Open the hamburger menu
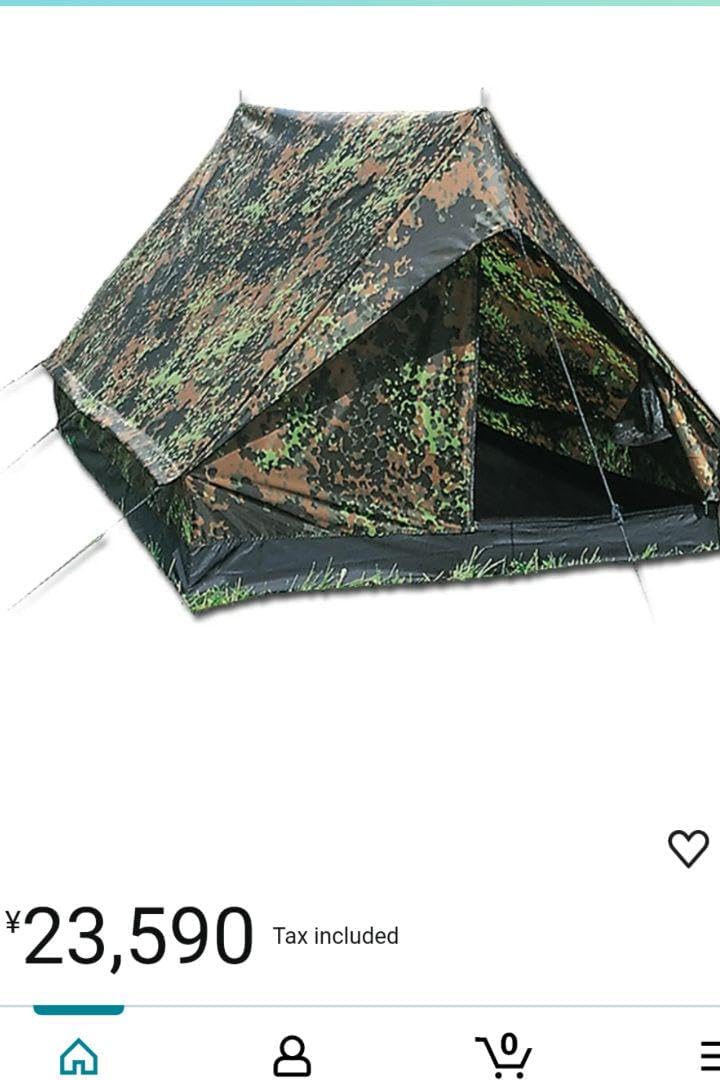Screen dimensions: 720x1080 [x=708, y=1055]
